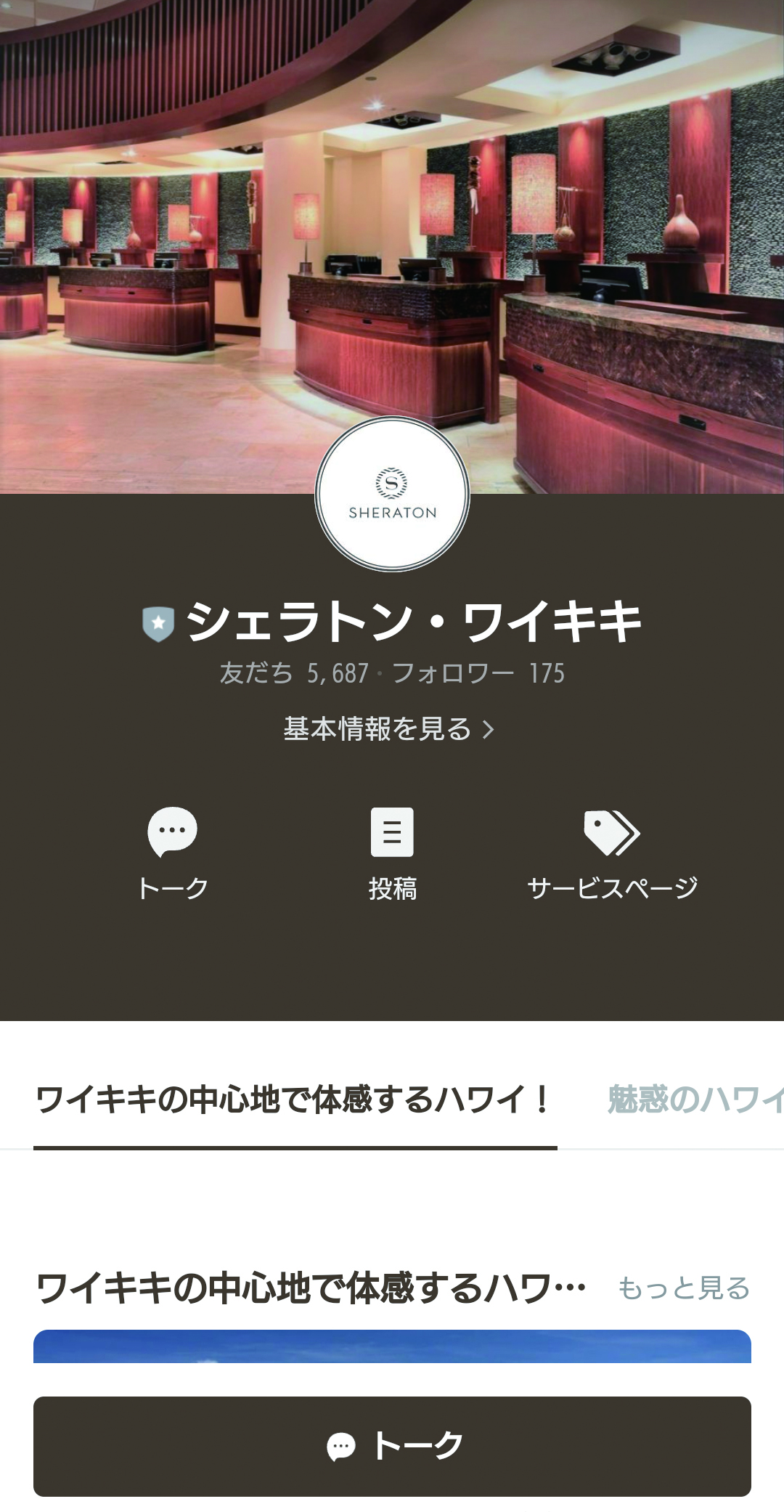This screenshot has width=784, height=1512.
Task: Switch to the 魅惑のハワイ tab
Action: 695,1100
